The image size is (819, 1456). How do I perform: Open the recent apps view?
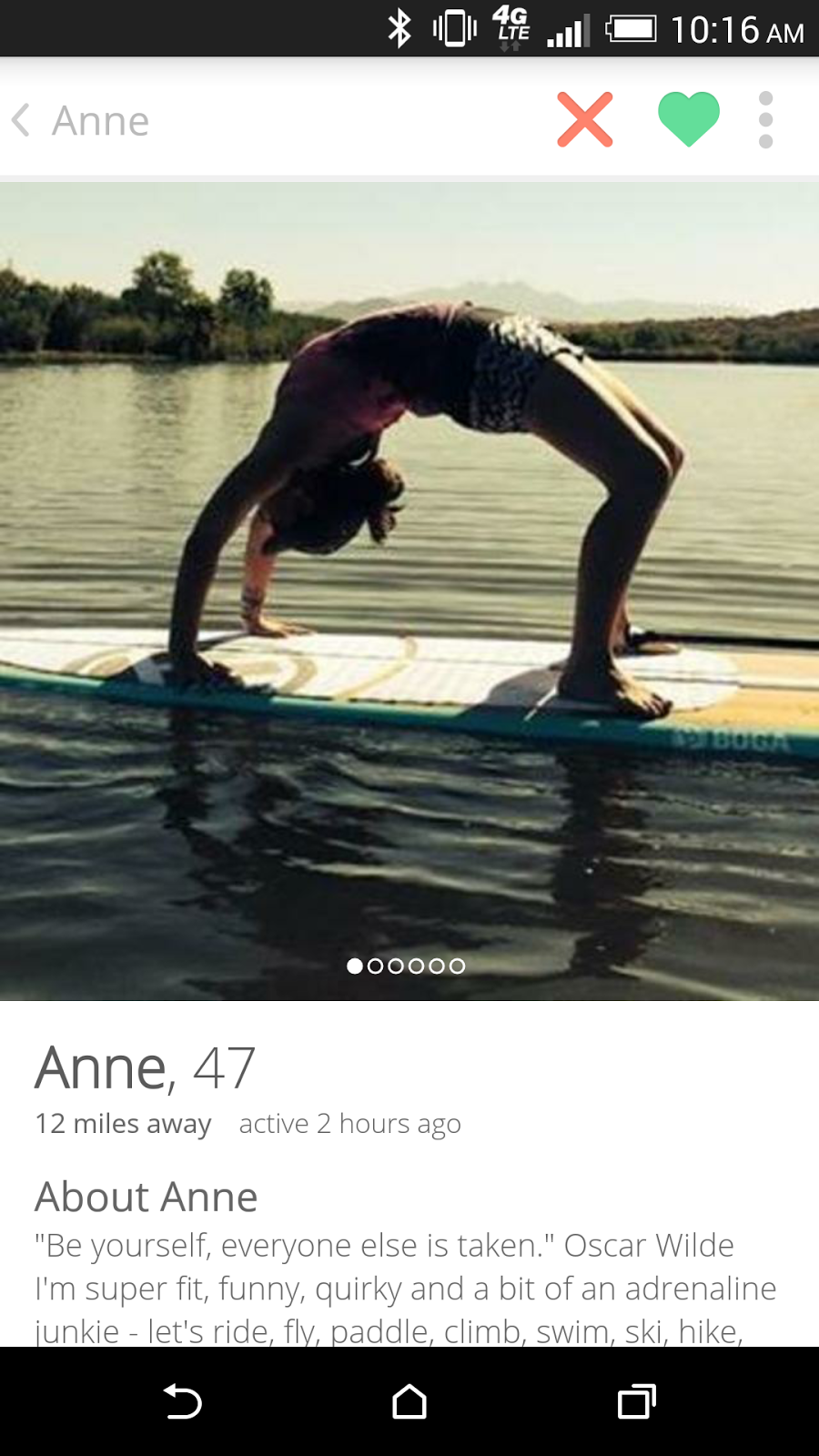click(x=636, y=1401)
